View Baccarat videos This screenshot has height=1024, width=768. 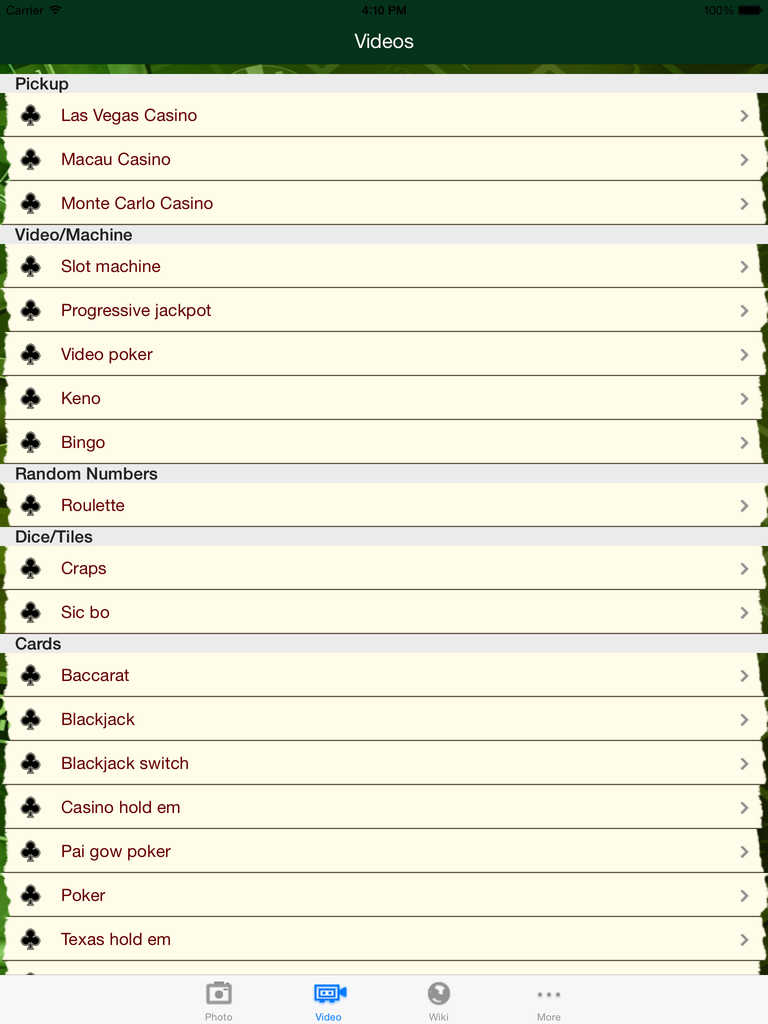coord(384,675)
